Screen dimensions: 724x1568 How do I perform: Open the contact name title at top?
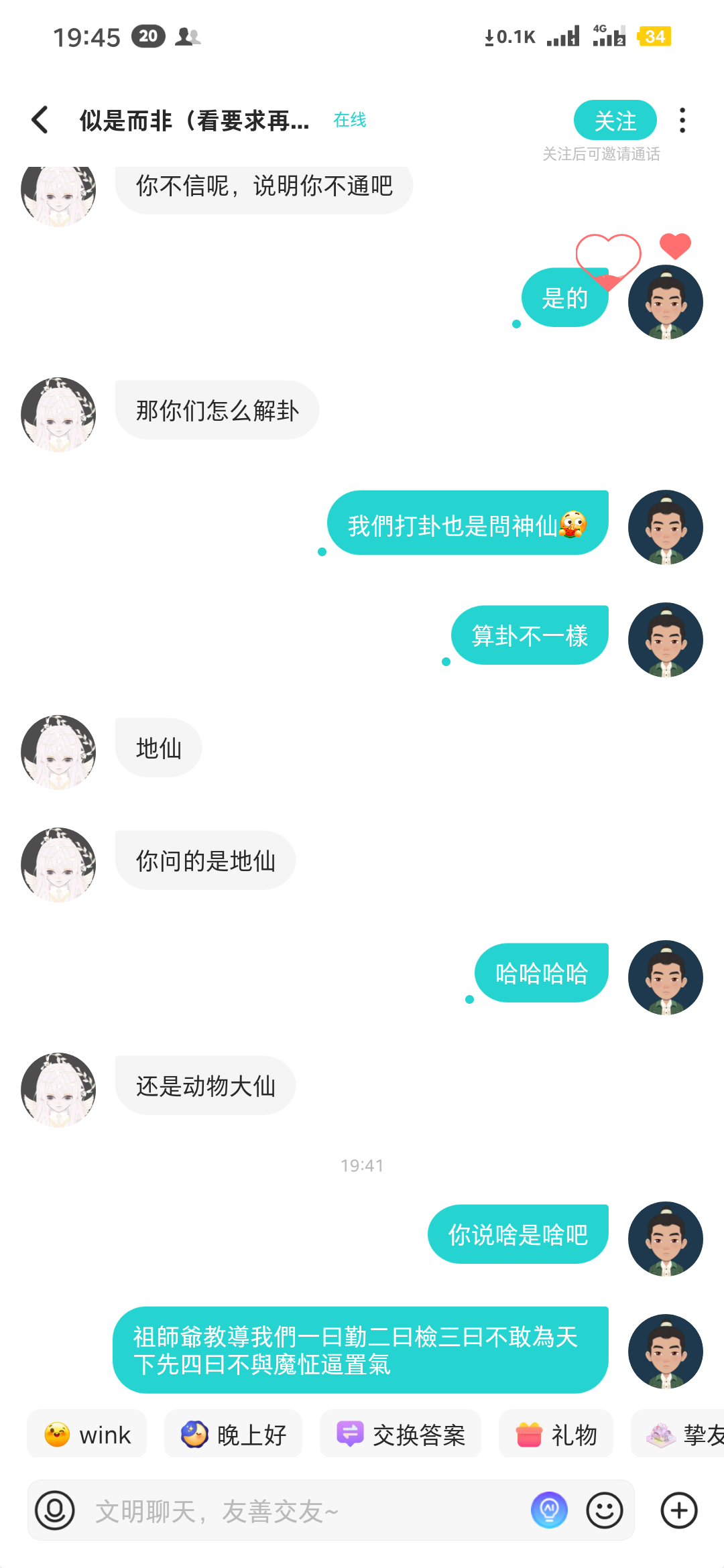pyautogui.click(x=194, y=121)
